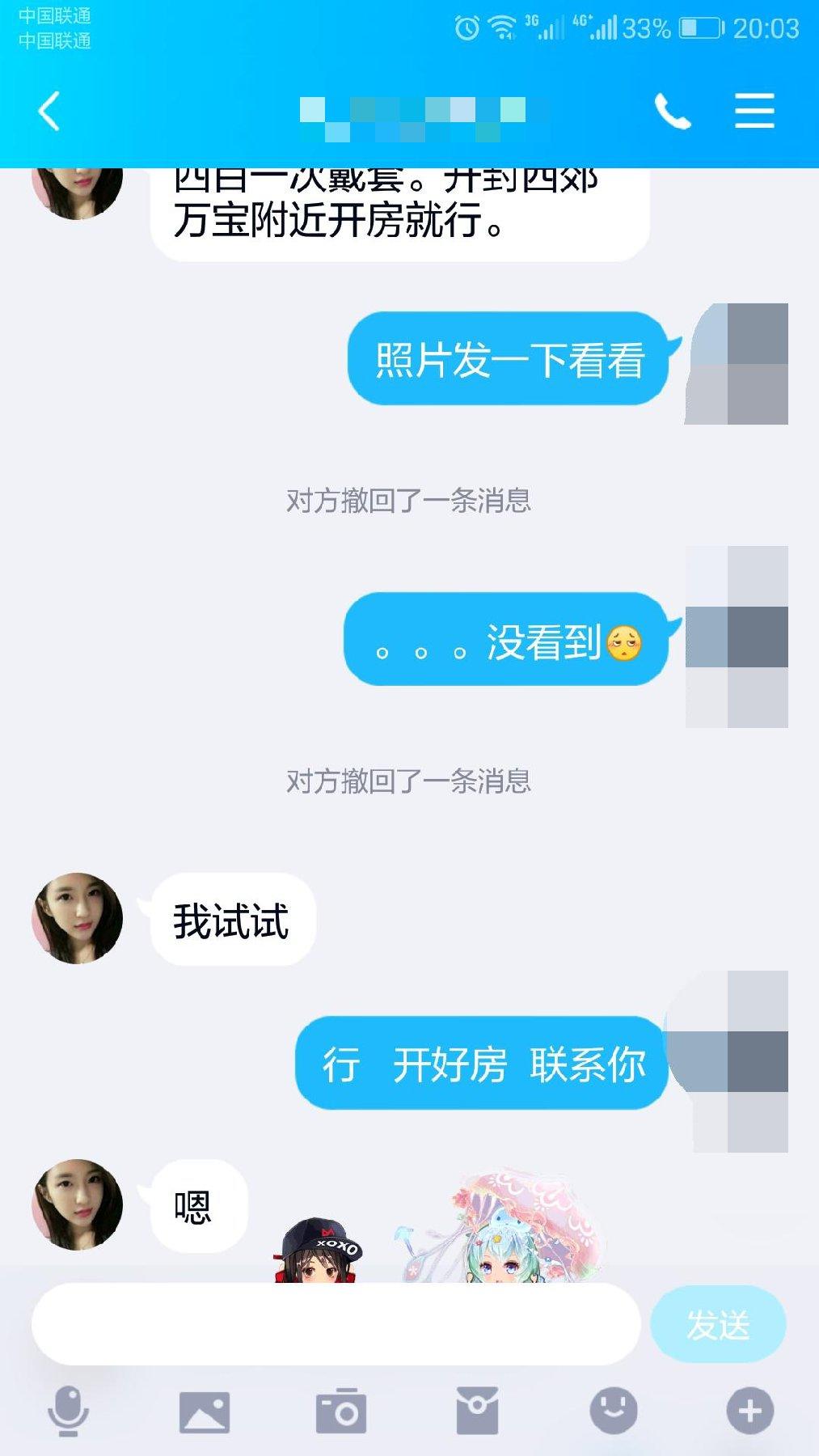
Task: View contact avatar next to 我试试
Action: tap(77, 918)
